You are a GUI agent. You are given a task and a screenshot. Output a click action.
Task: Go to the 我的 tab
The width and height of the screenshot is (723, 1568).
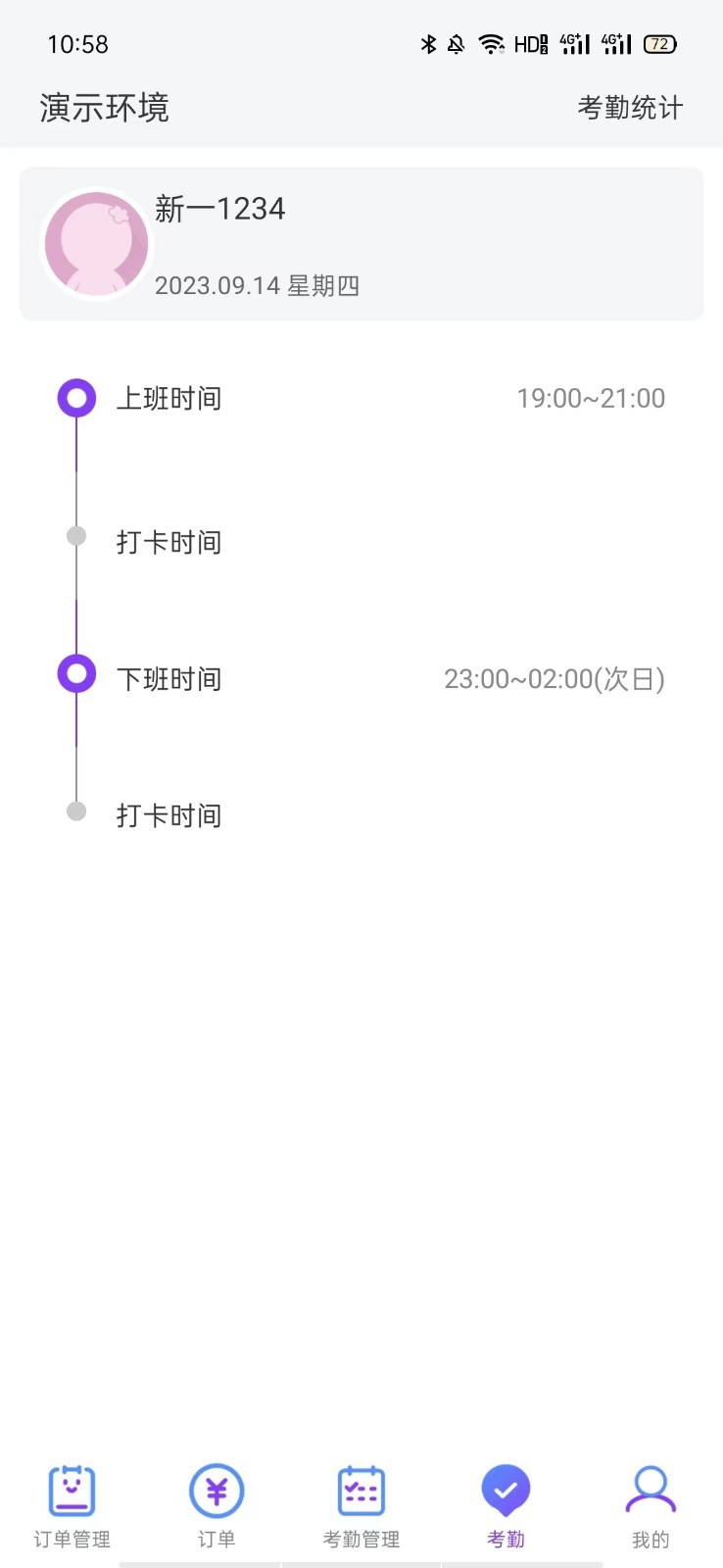pos(651,1506)
